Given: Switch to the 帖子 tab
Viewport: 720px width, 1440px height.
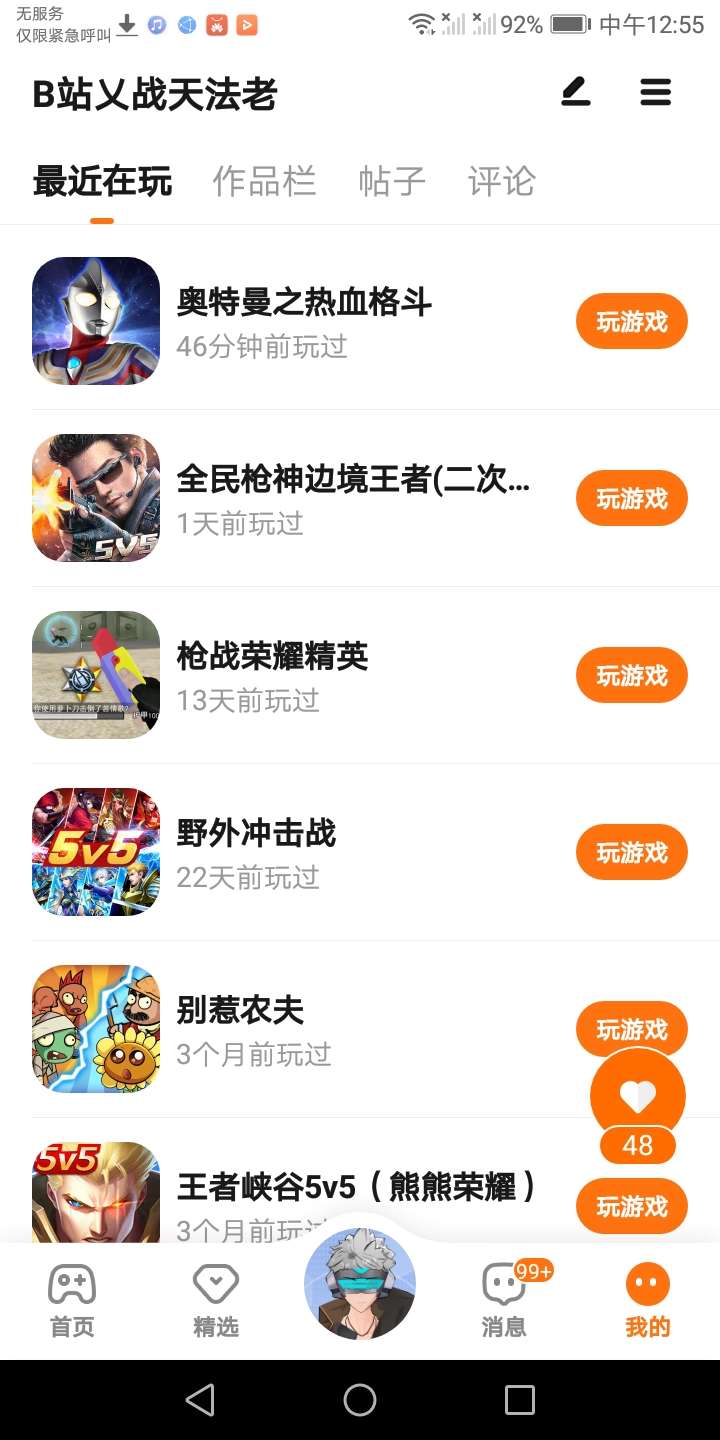Looking at the screenshot, I should click(x=392, y=181).
